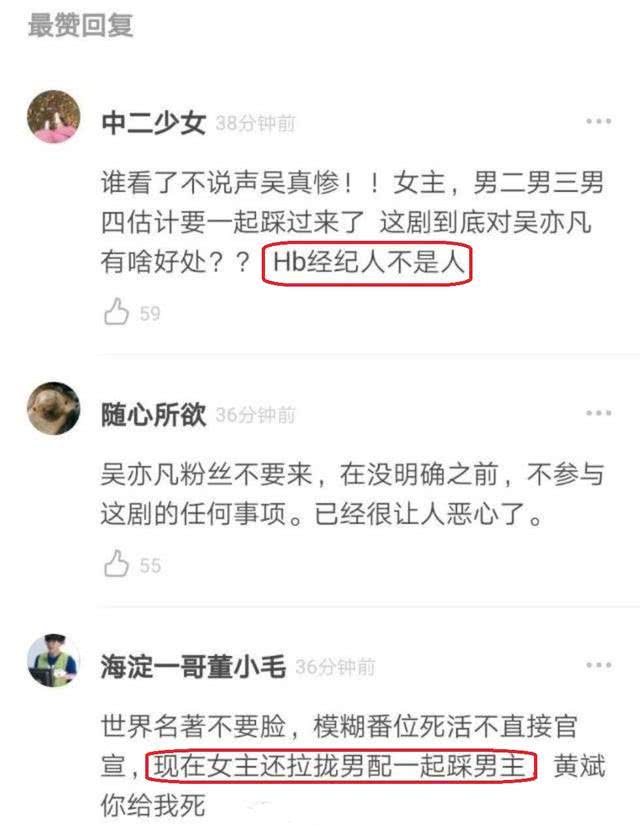Open 海淀一哥董小毛's avatar
Viewport: 640px width, 829px height.
click(x=53, y=661)
